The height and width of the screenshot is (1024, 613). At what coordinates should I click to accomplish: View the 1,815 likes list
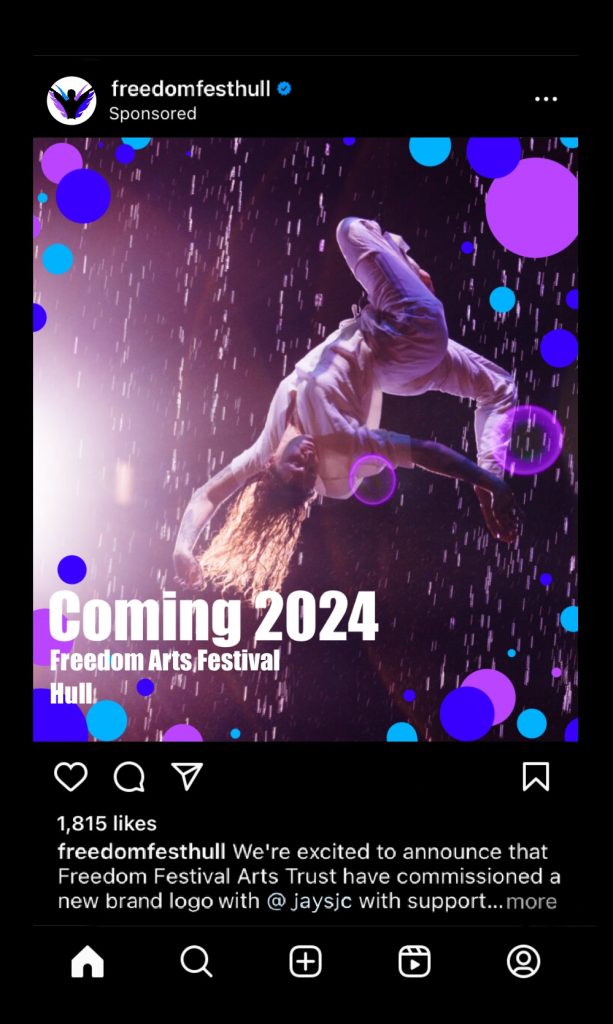107,824
